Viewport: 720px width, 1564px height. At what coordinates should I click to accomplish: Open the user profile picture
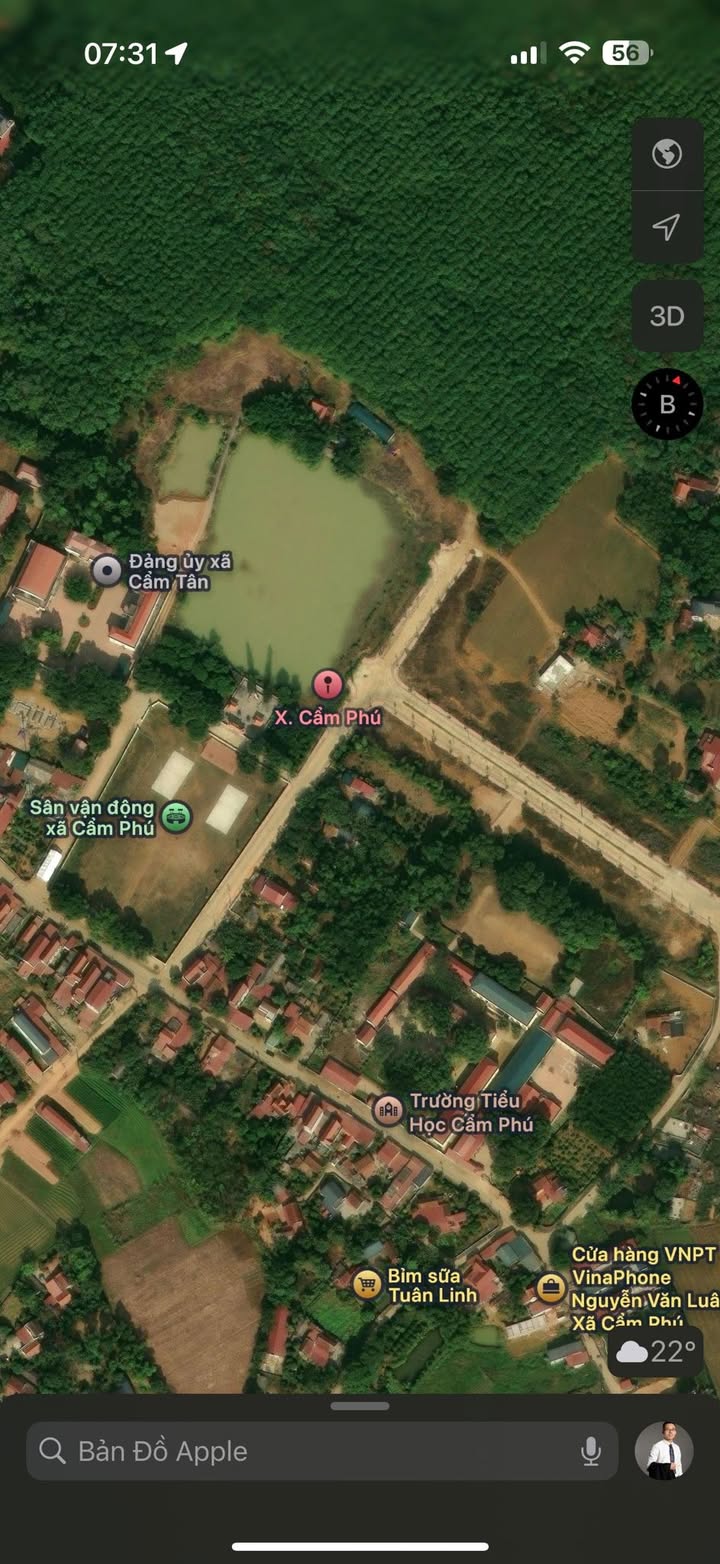664,1451
